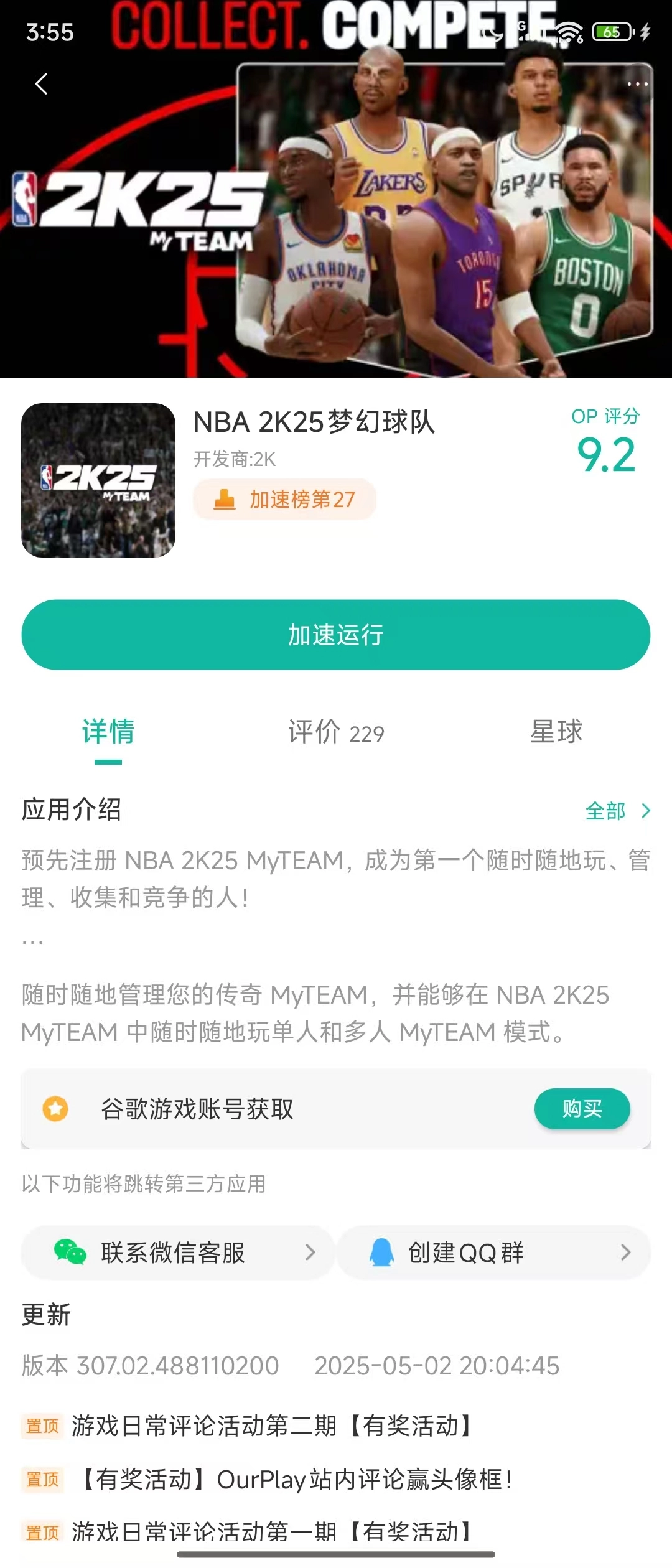Tap the 购买 button to buy Google account
This screenshot has height=1568, width=672.
(x=583, y=1109)
